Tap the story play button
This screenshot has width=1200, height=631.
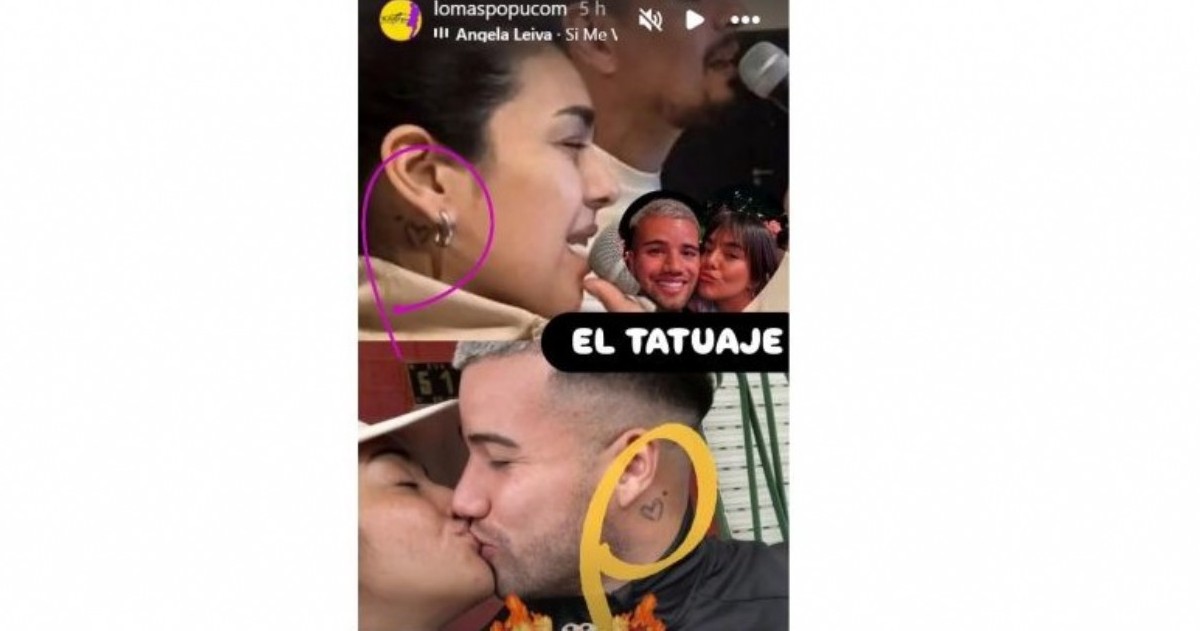coord(695,20)
